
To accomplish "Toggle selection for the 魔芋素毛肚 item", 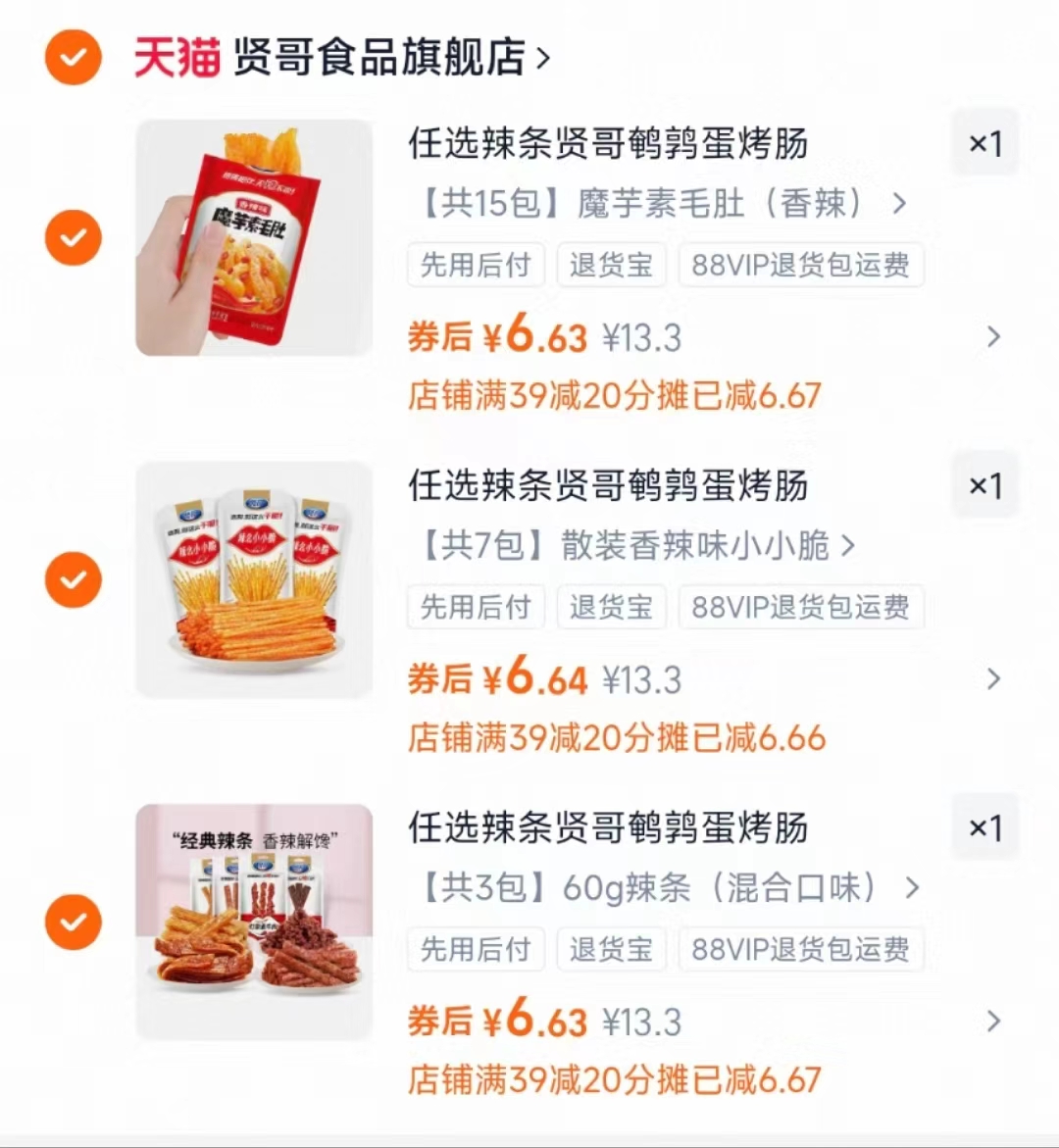I will [74, 237].
